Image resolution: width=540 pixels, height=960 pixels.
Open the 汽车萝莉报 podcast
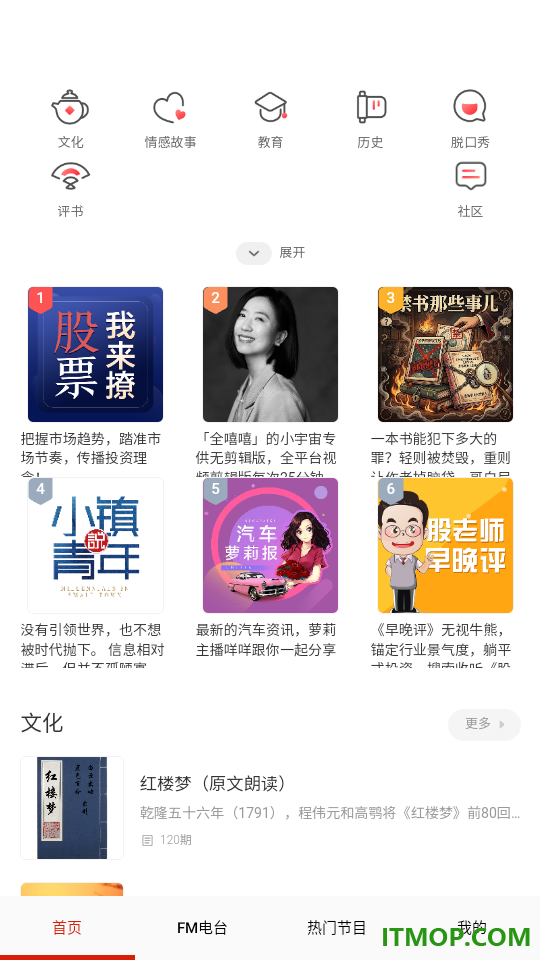point(270,546)
